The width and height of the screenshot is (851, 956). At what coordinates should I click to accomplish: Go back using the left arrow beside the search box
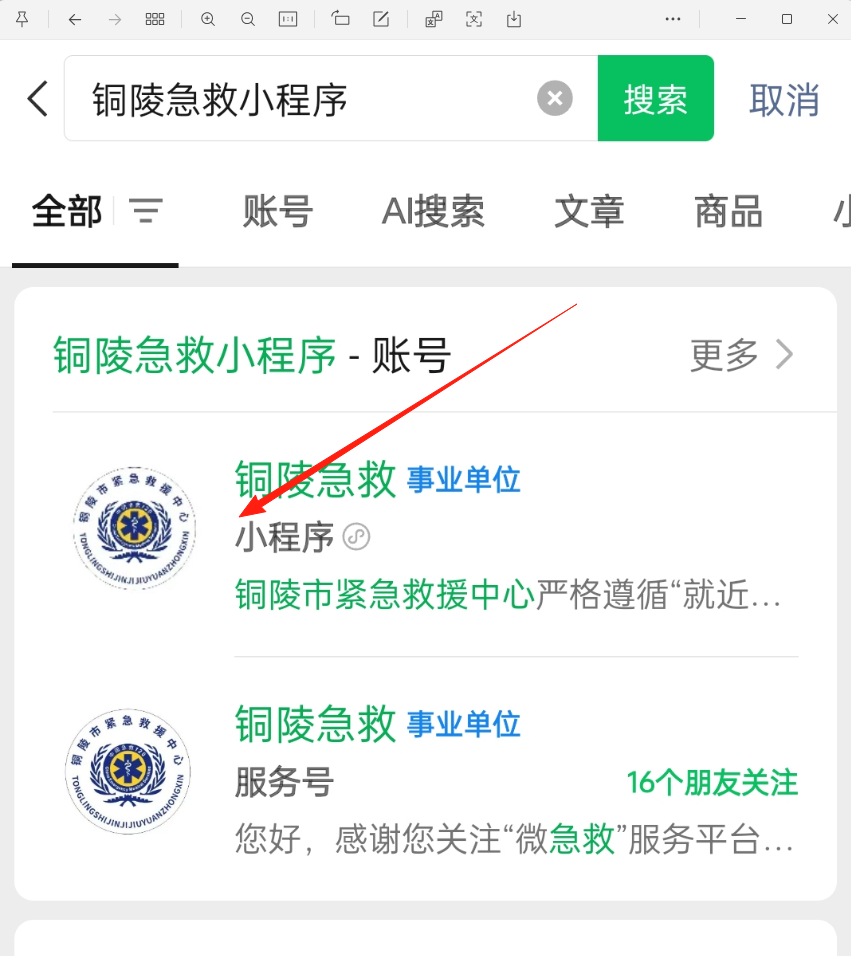pyautogui.click(x=37, y=98)
